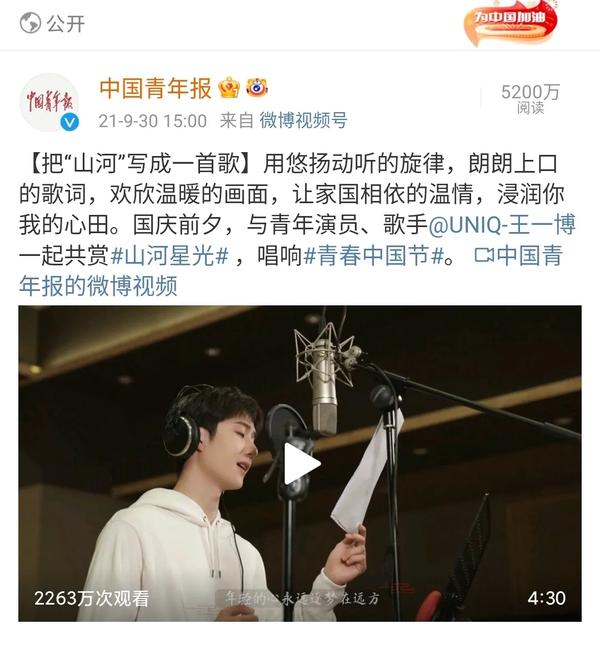Open the 微博视频号 source link
600x659 pixels.
pyautogui.click(x=303, y=121)
